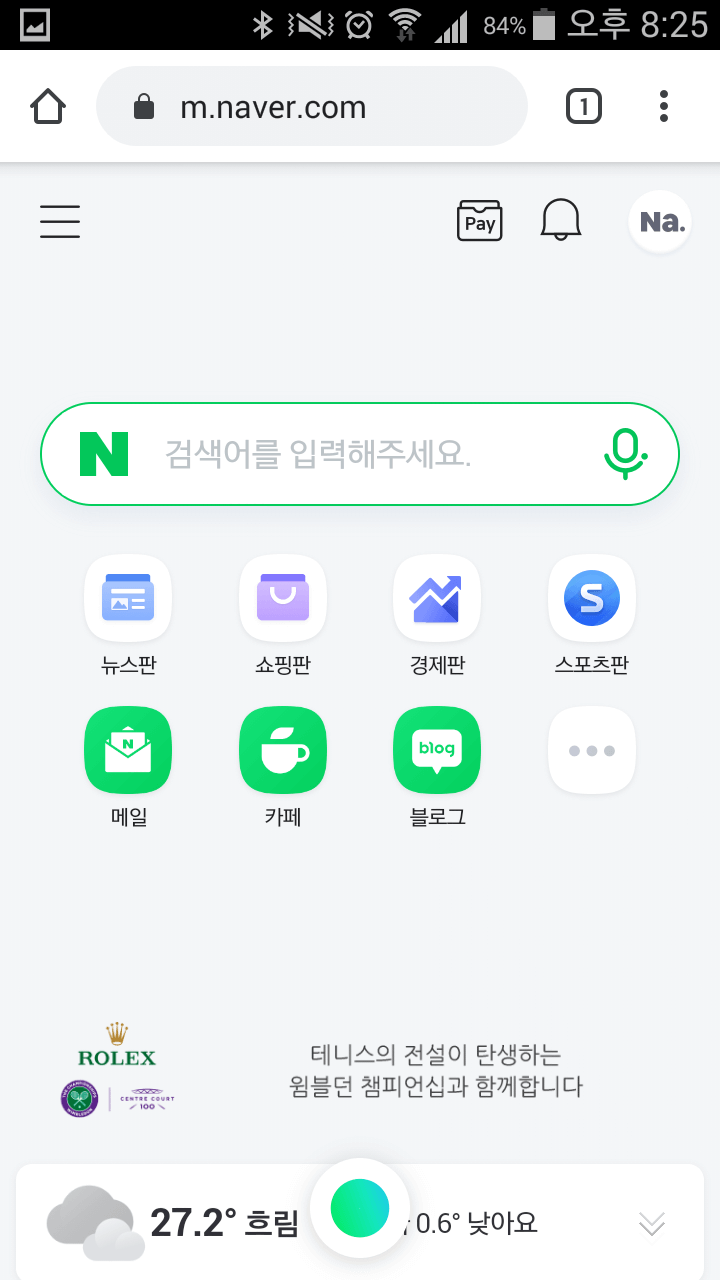Tap the browser home icon

pos(47,105)
